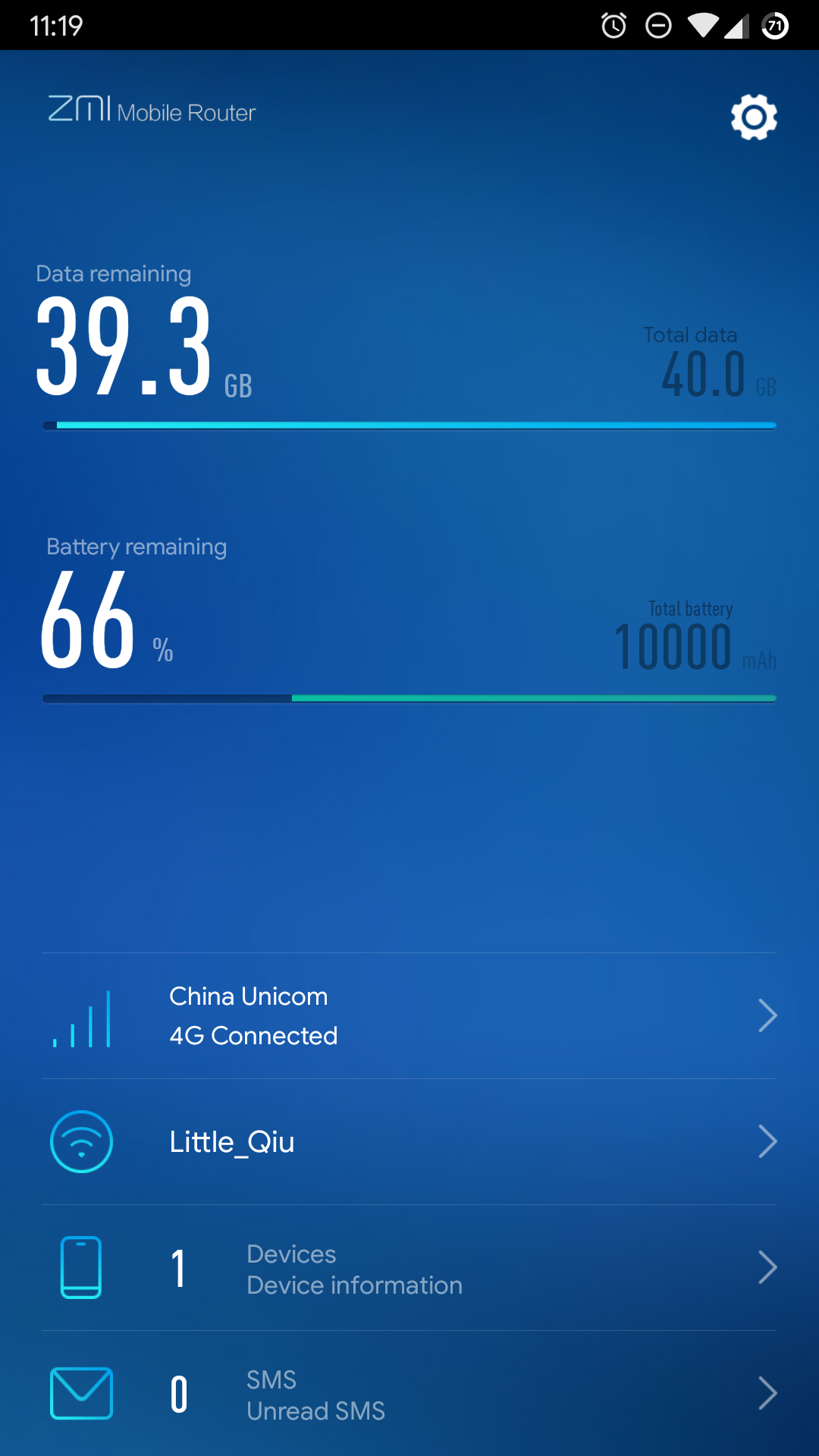View connected Devices information
819x1456 pixels.
pos(409,1268)
